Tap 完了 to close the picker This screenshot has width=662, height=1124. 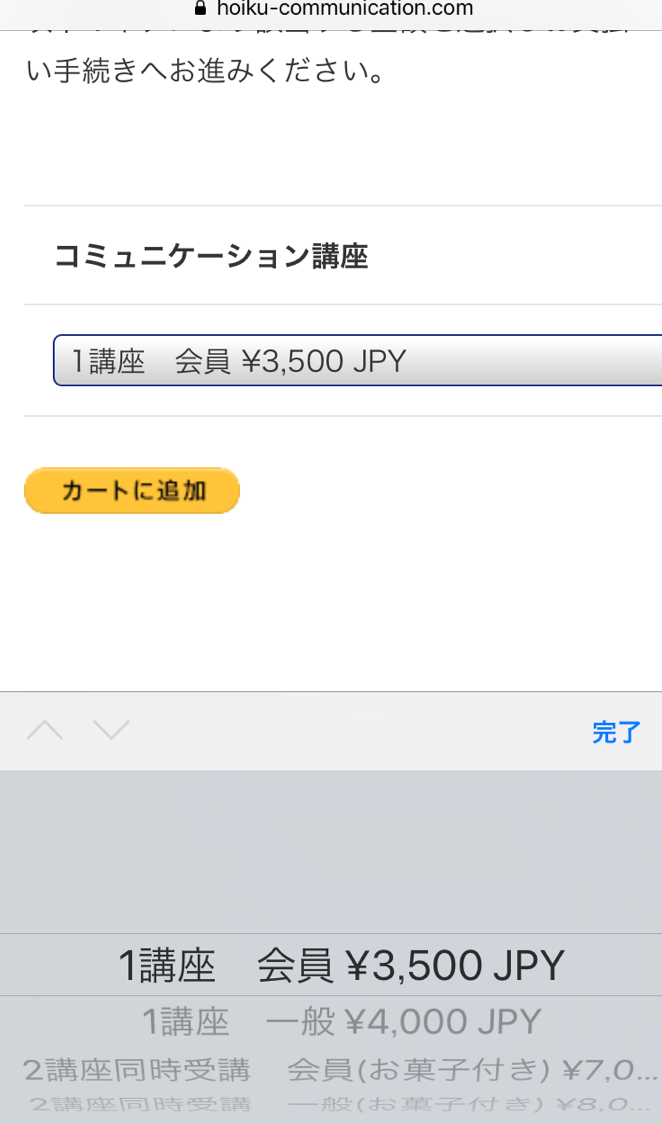pyautogui.click(x=616, y=732)
